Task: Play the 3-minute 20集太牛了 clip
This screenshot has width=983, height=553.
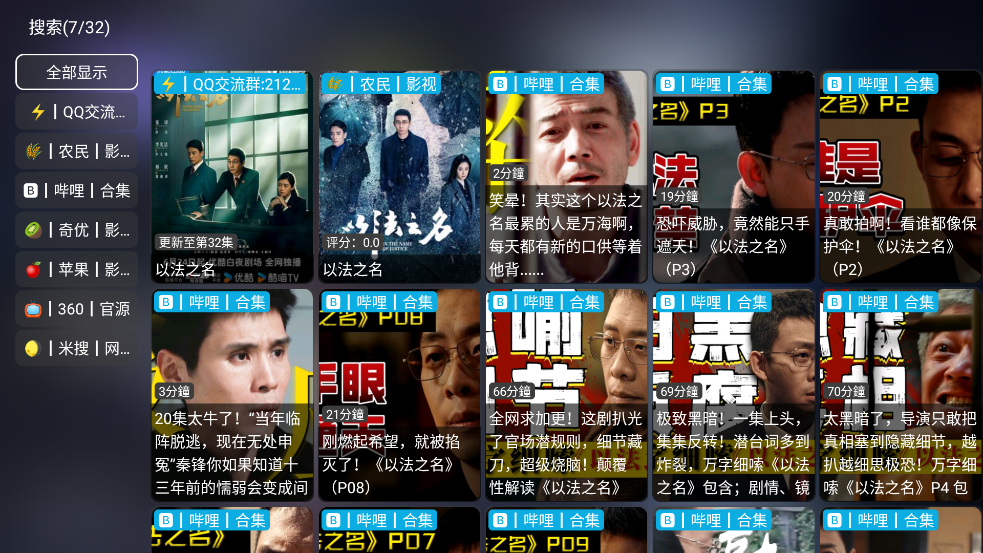Action: point(232,395)
